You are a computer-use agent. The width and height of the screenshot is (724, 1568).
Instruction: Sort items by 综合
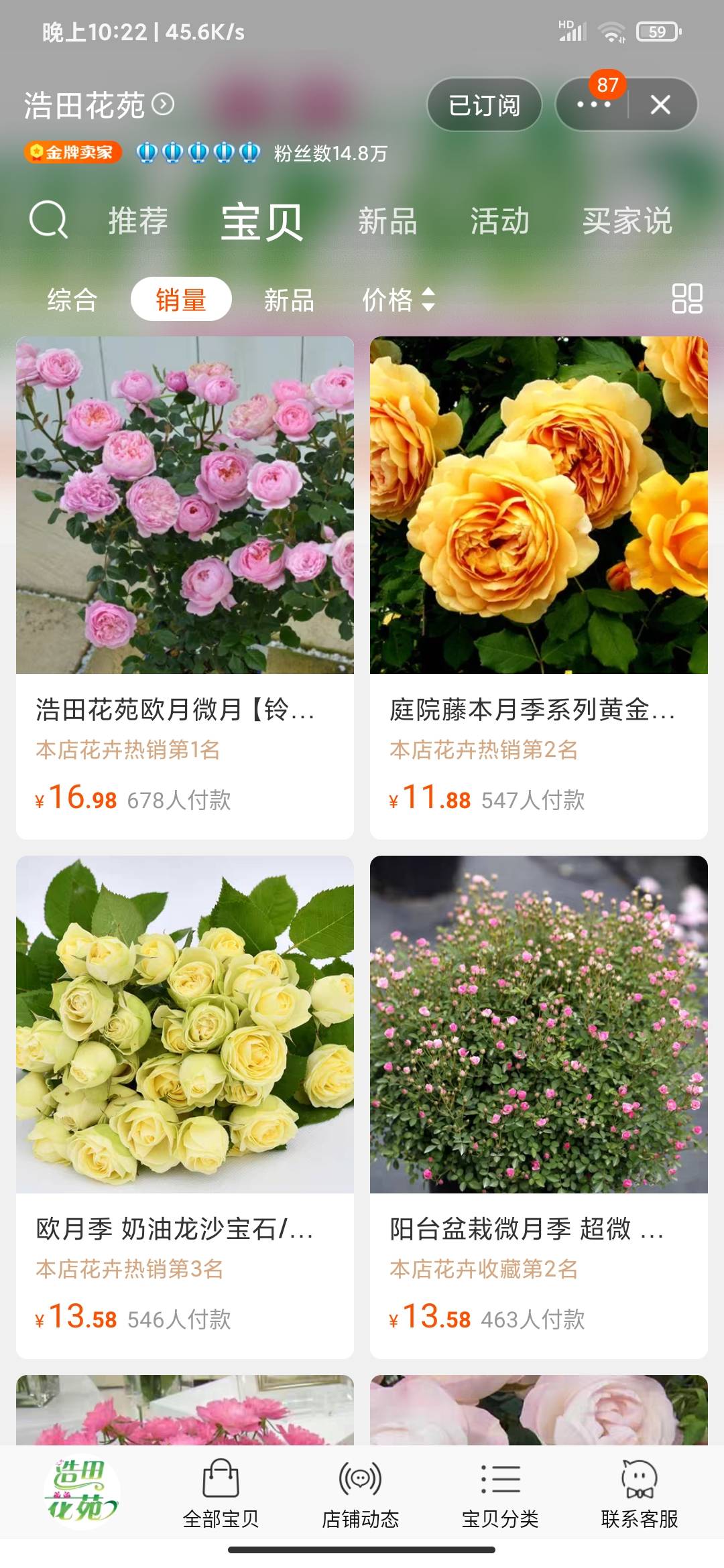(x=72, y=300)
